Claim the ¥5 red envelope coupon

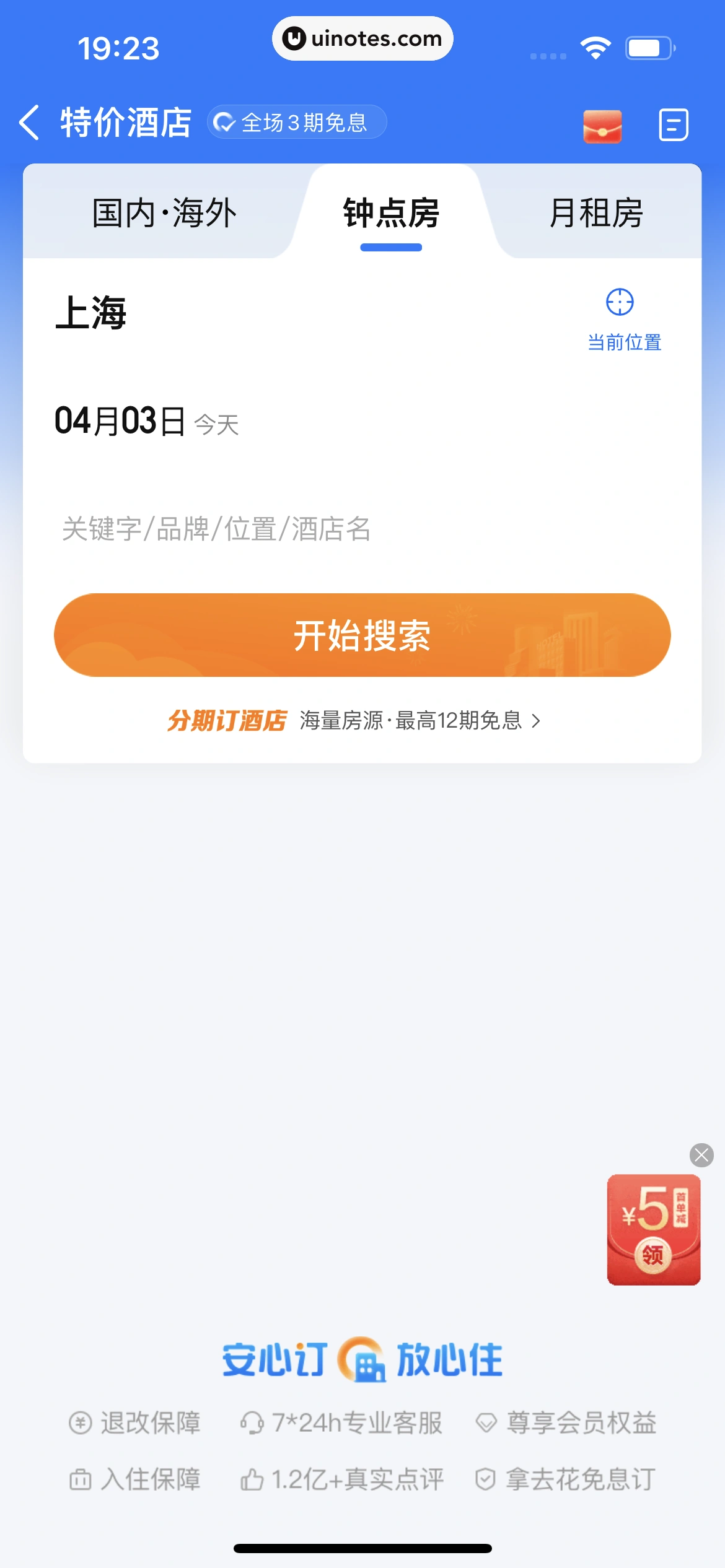(653, 1230)
